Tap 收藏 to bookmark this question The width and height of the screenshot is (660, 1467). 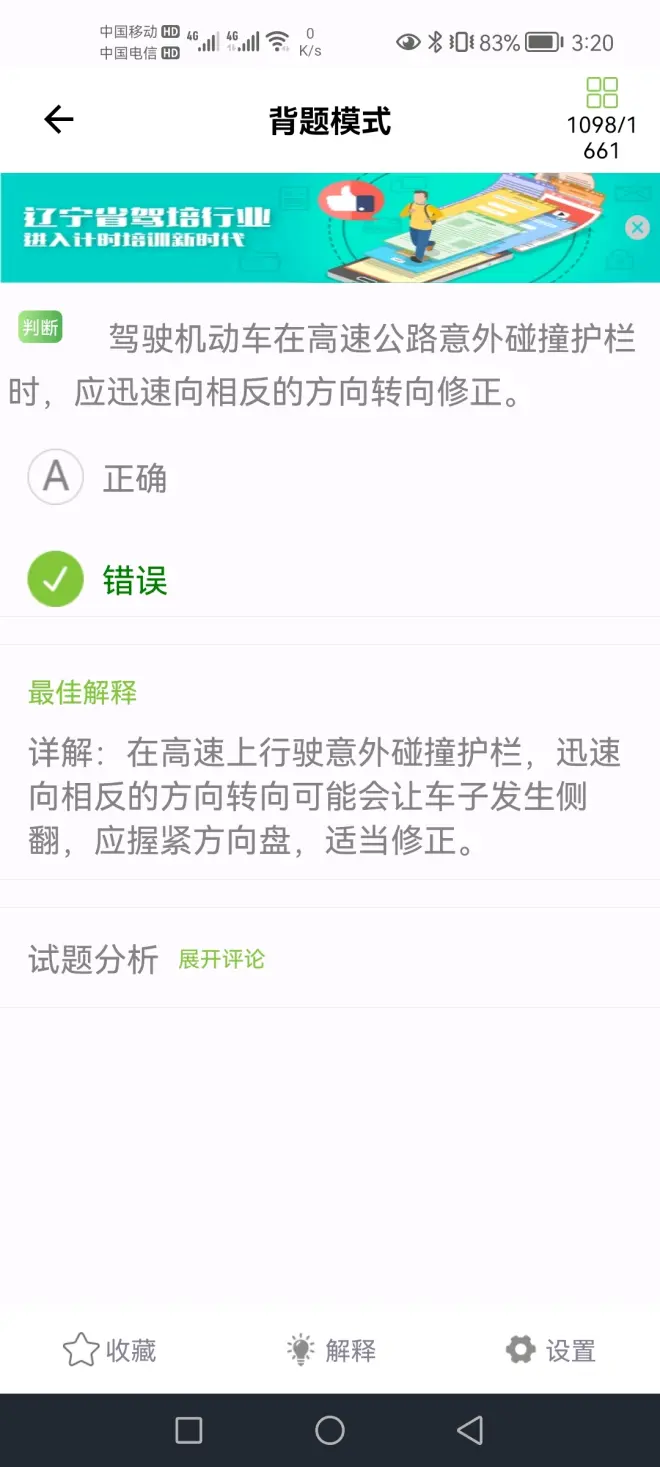click(x=110, y=1350)
